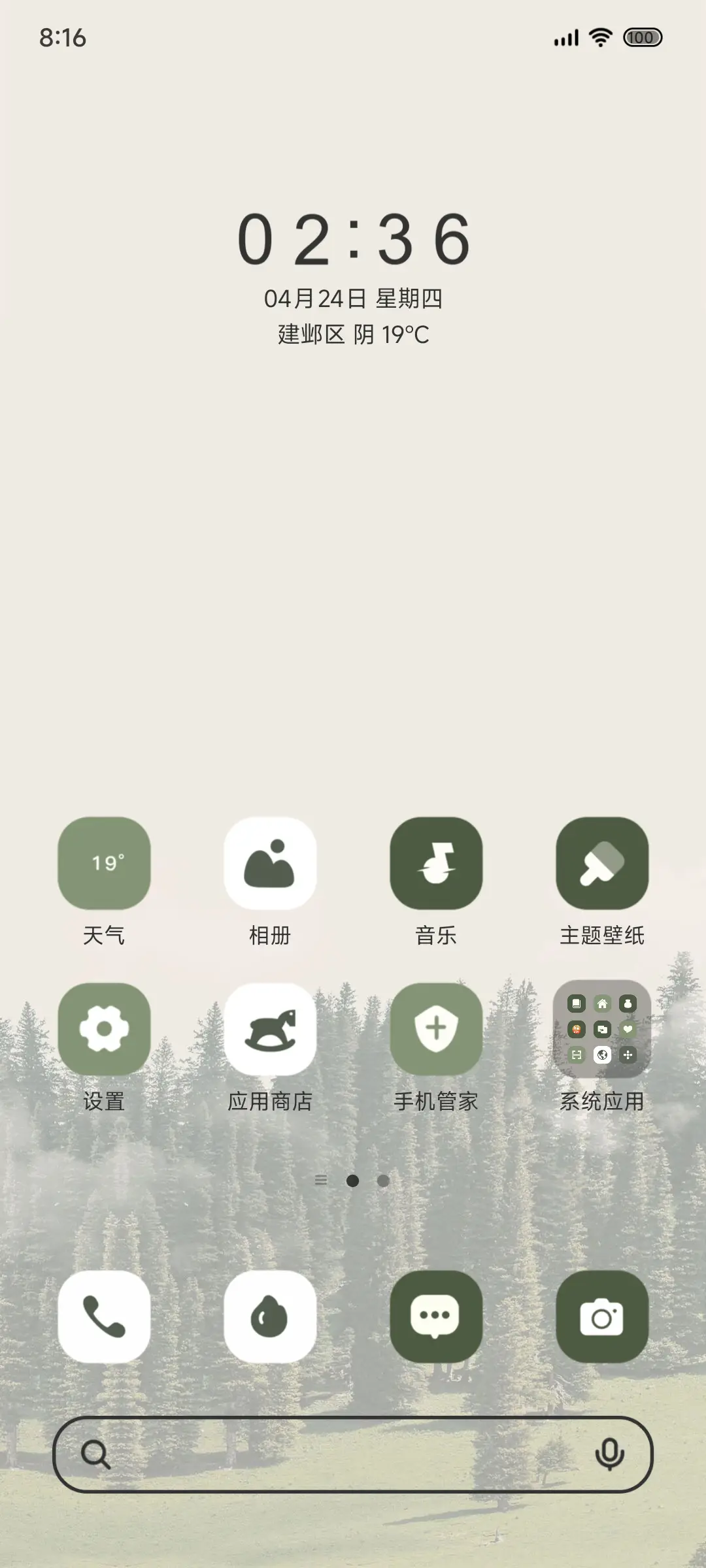The width and height of the screenshot is (706, 1568).
Task: Tap the large 02:36 clock widget
Action: pos(353,243)
